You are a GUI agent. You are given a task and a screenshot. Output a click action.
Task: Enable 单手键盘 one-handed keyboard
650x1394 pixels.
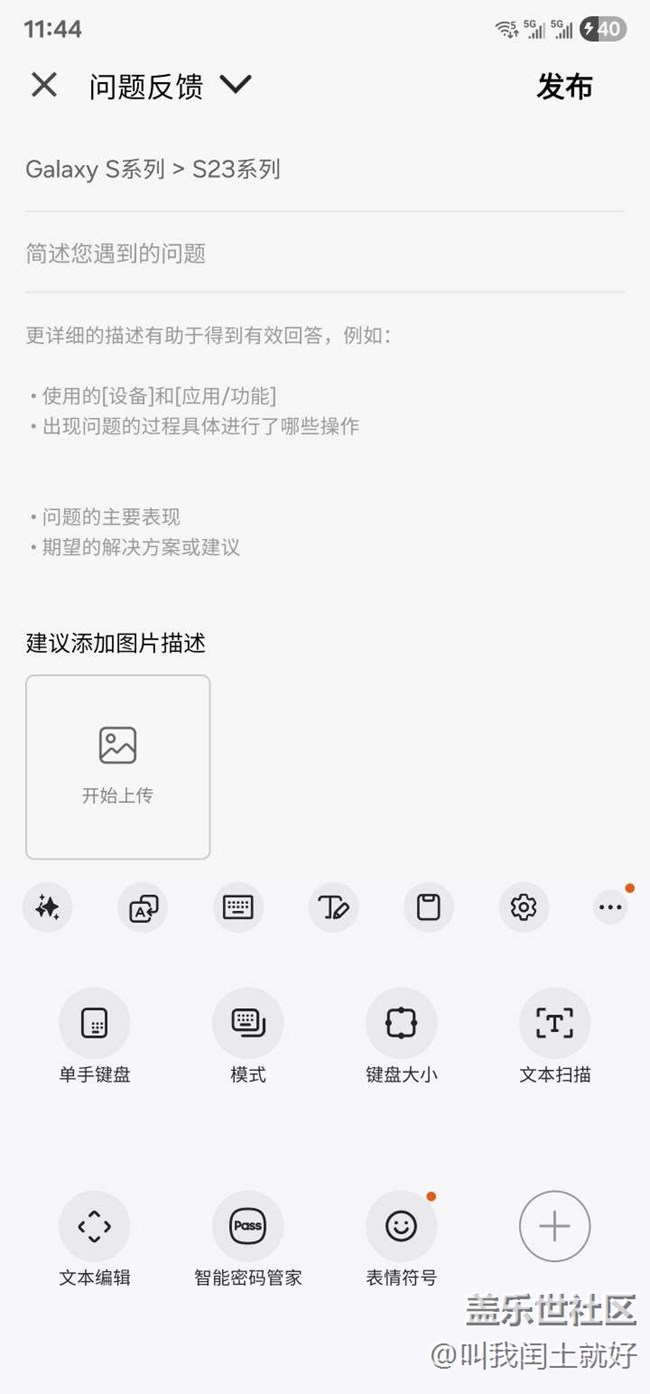(95, 1037)
